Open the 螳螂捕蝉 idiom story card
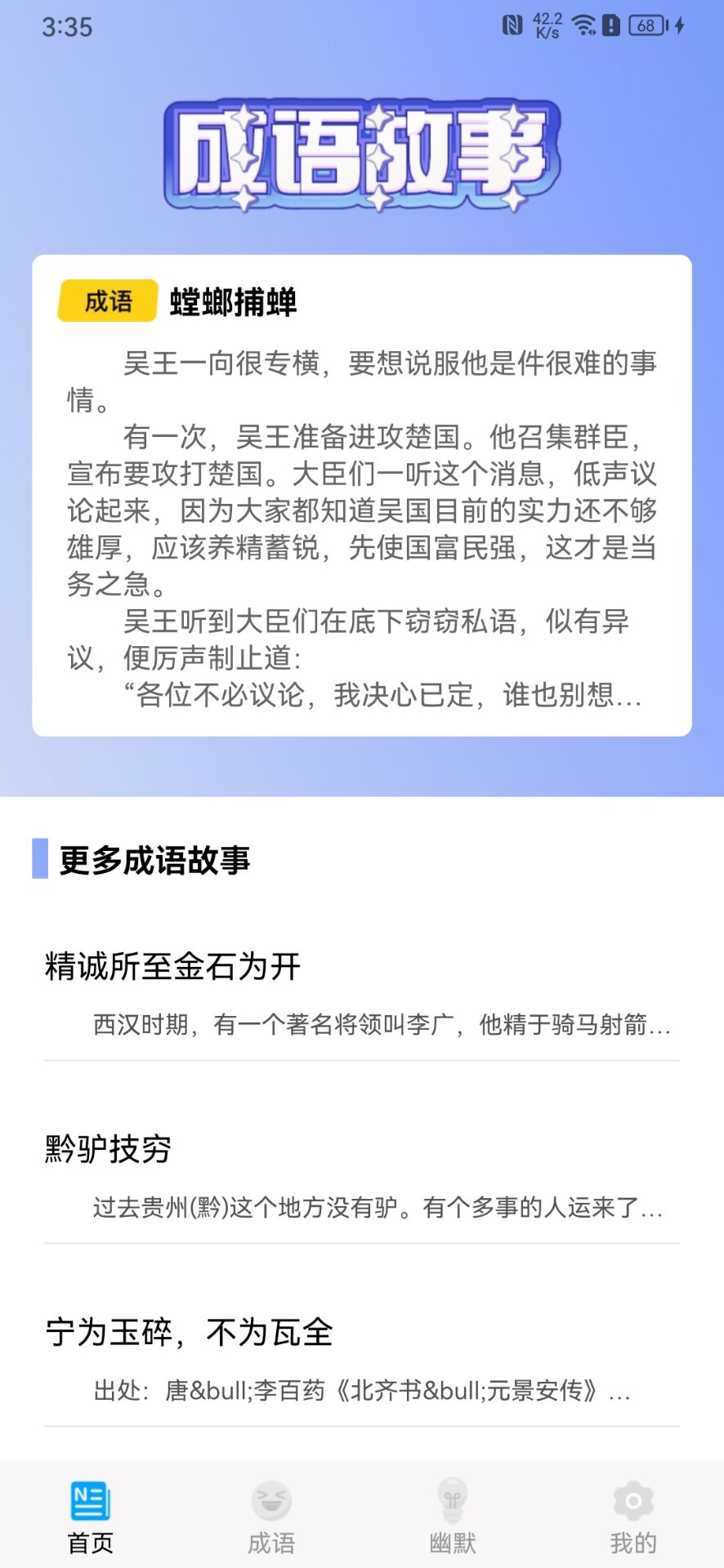 [x=361, y=495]
